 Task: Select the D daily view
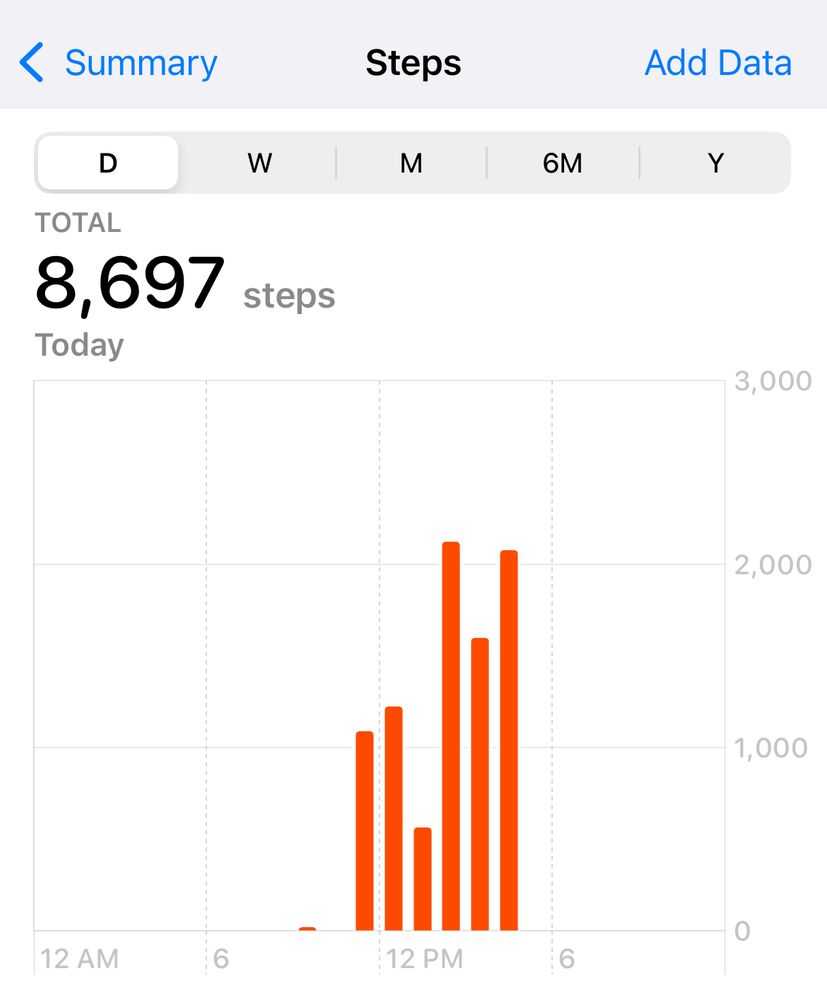coord(108,163)
